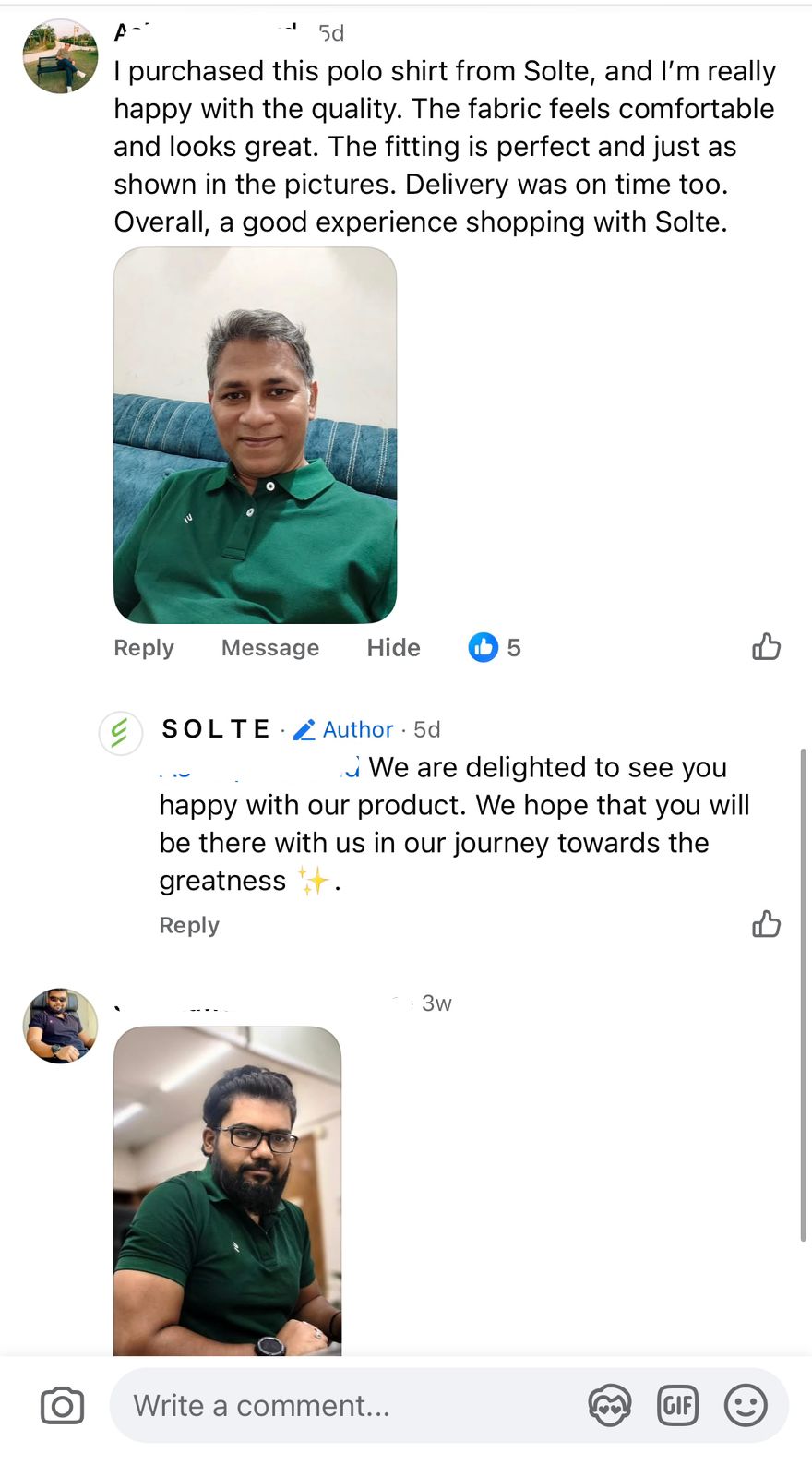Viewport: 812px width, 1477px height.
Task: Like SOLTE's author reply
Action: [x=766, y=924]
